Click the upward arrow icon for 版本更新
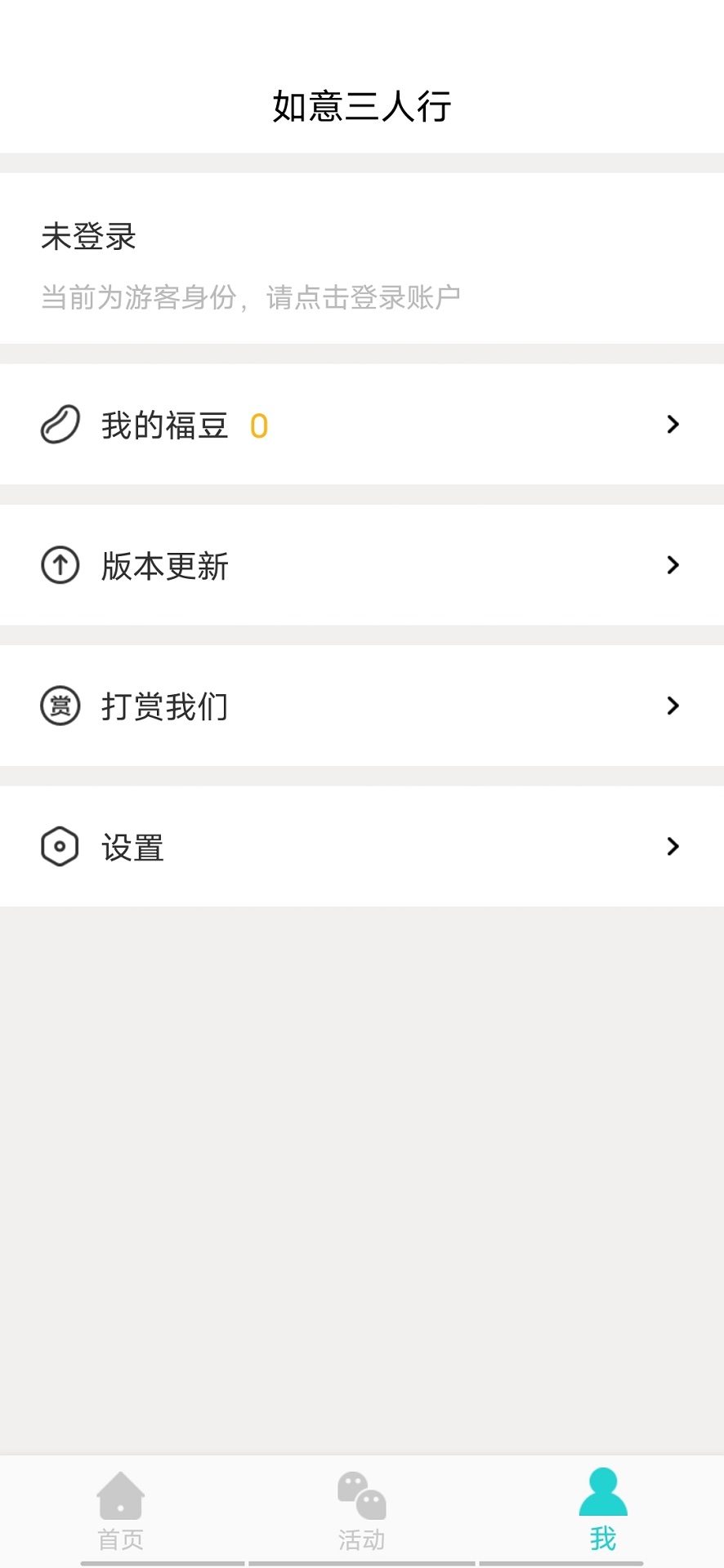The width and height of the screenshot is (724, 1568). 58,565
